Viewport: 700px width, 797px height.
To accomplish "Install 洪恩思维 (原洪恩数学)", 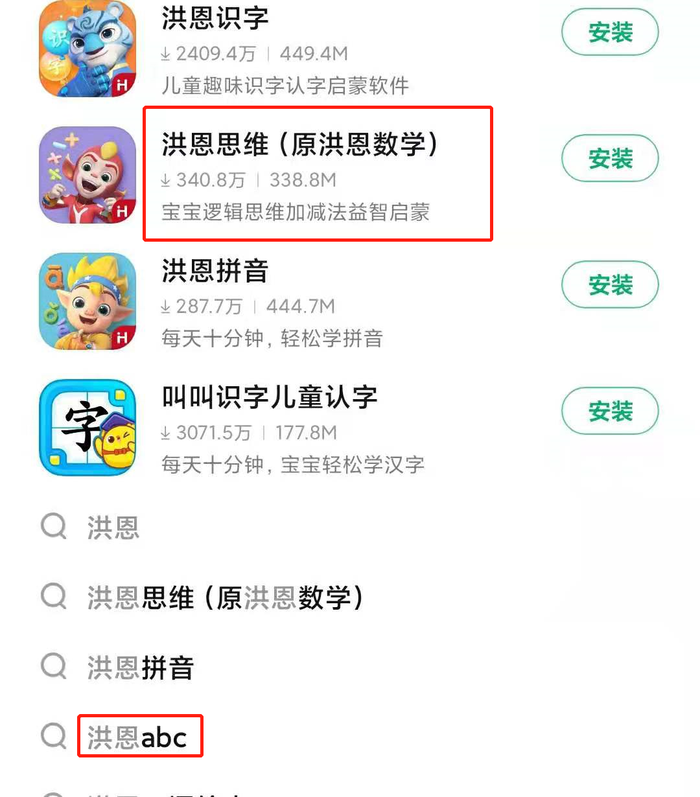I will click(x=610, y=159).
